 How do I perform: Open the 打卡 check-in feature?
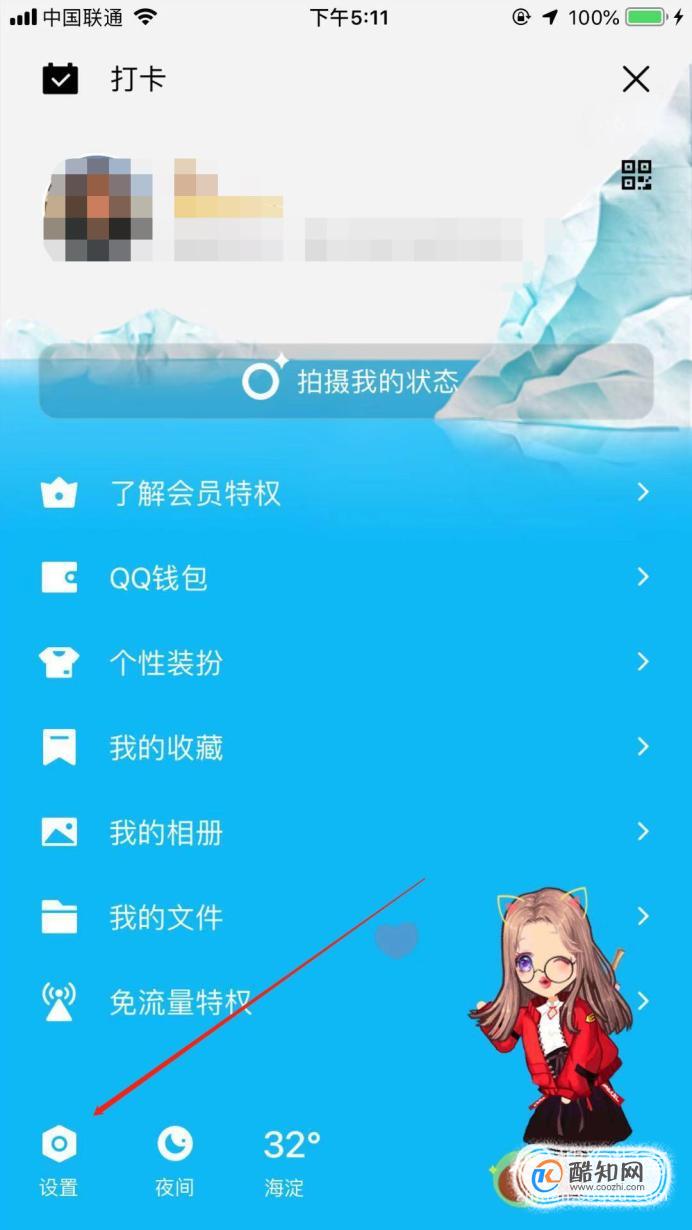point(104,79)
